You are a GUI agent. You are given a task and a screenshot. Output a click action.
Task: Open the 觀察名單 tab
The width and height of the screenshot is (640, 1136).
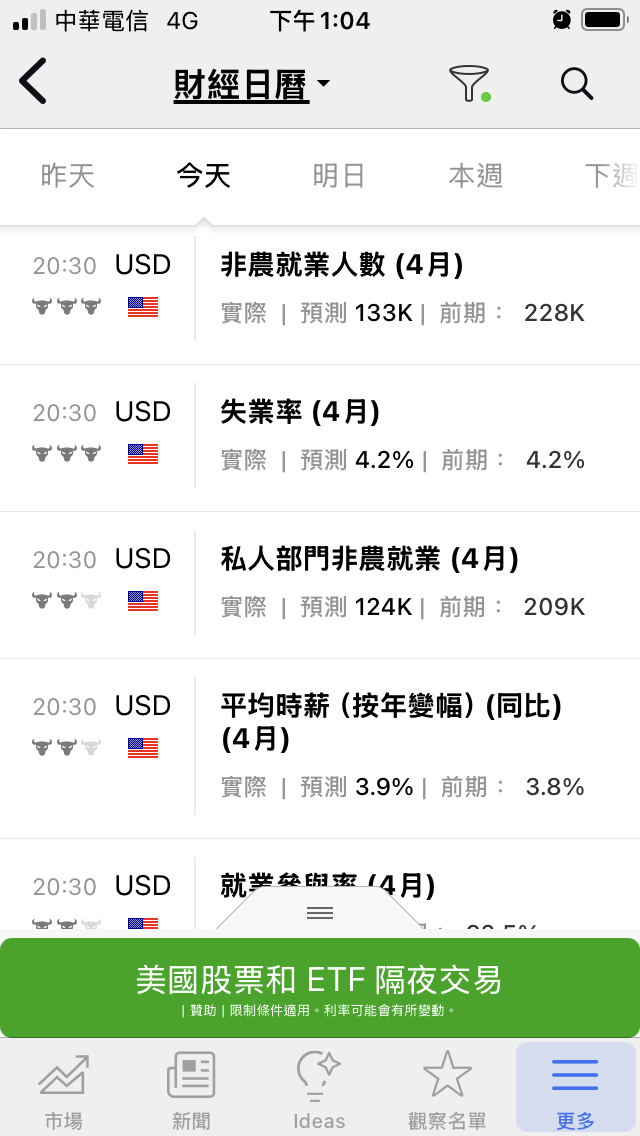(447, 1088)
